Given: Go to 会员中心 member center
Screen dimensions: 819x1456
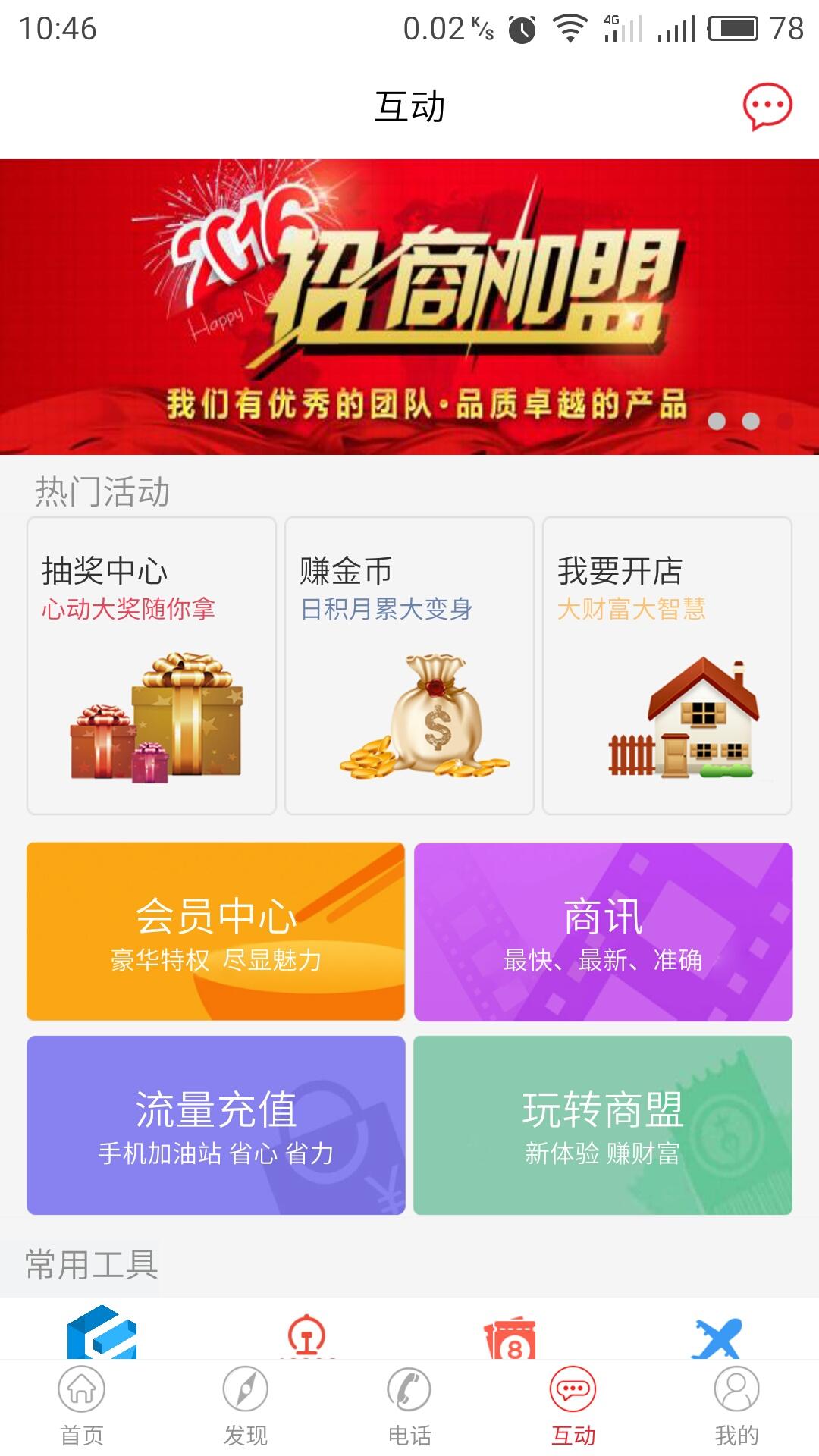Looking at the screenshot, I should pos(216,932).
